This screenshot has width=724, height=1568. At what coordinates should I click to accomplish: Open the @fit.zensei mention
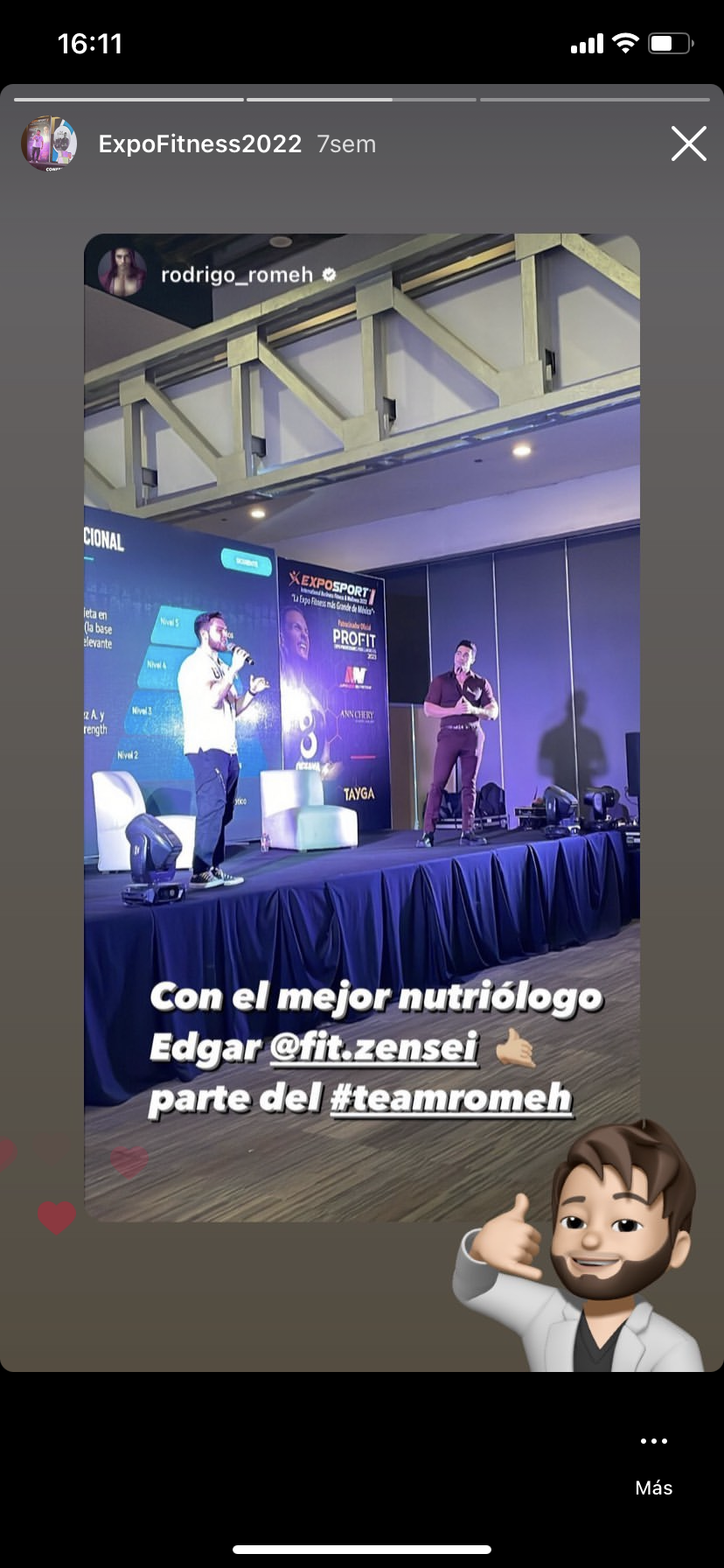[374, 1047]
